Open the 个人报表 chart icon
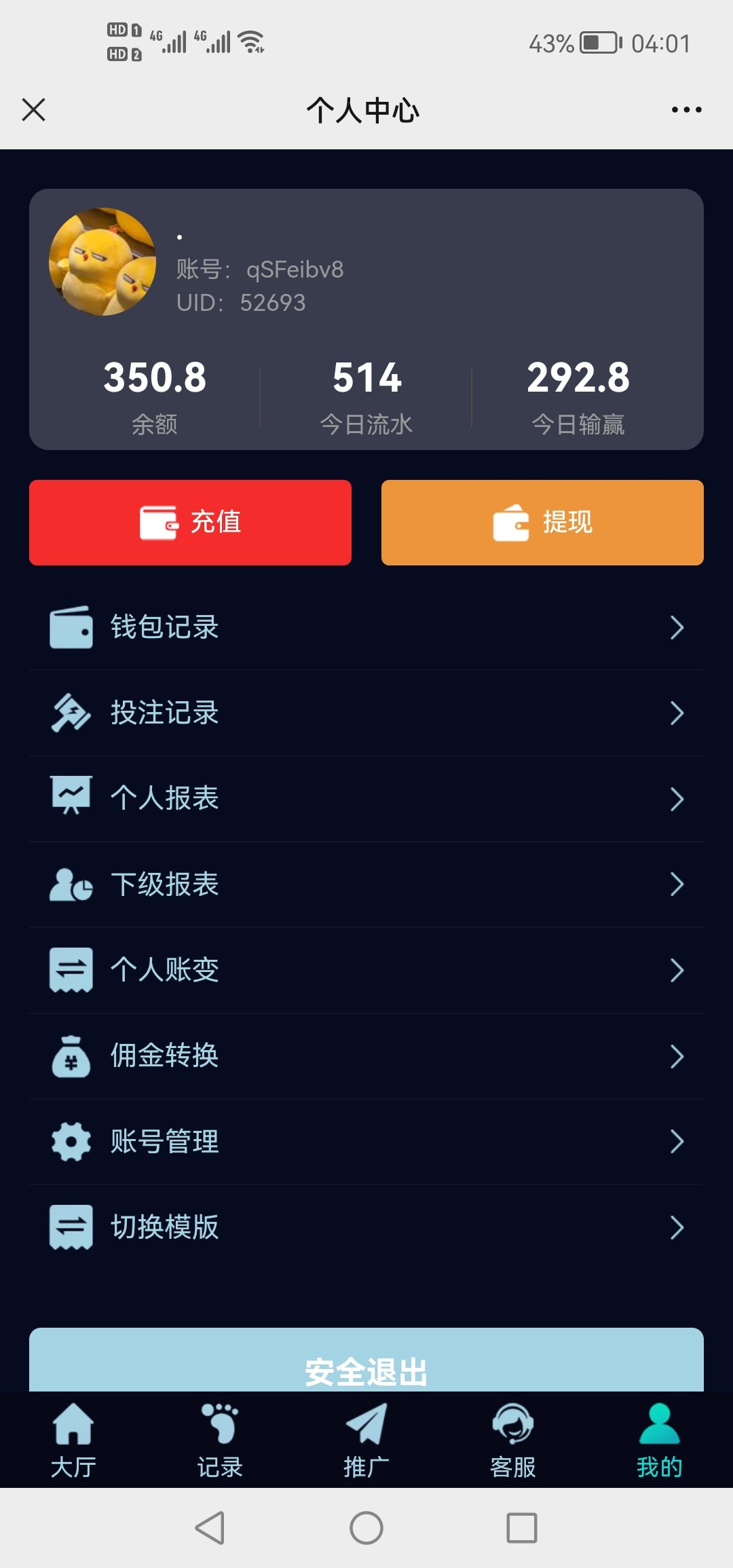This screenshot has width=733, height=1568. pyautogui.click(x=70, y=798)
